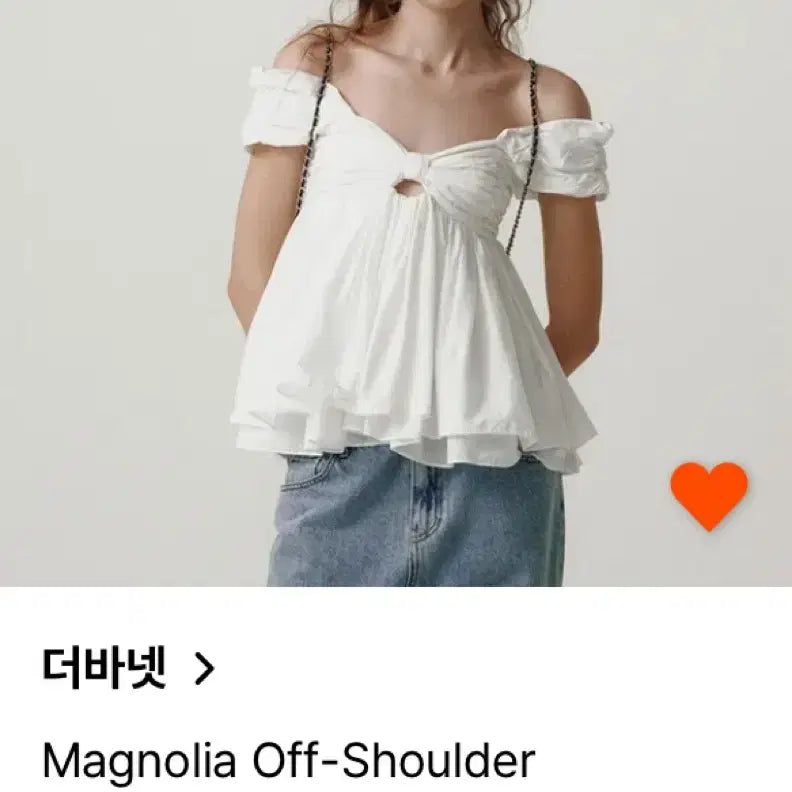Open the 더바넷 brand page
Viewport: 792px width, 792px height.
click(x=128, y=669)
